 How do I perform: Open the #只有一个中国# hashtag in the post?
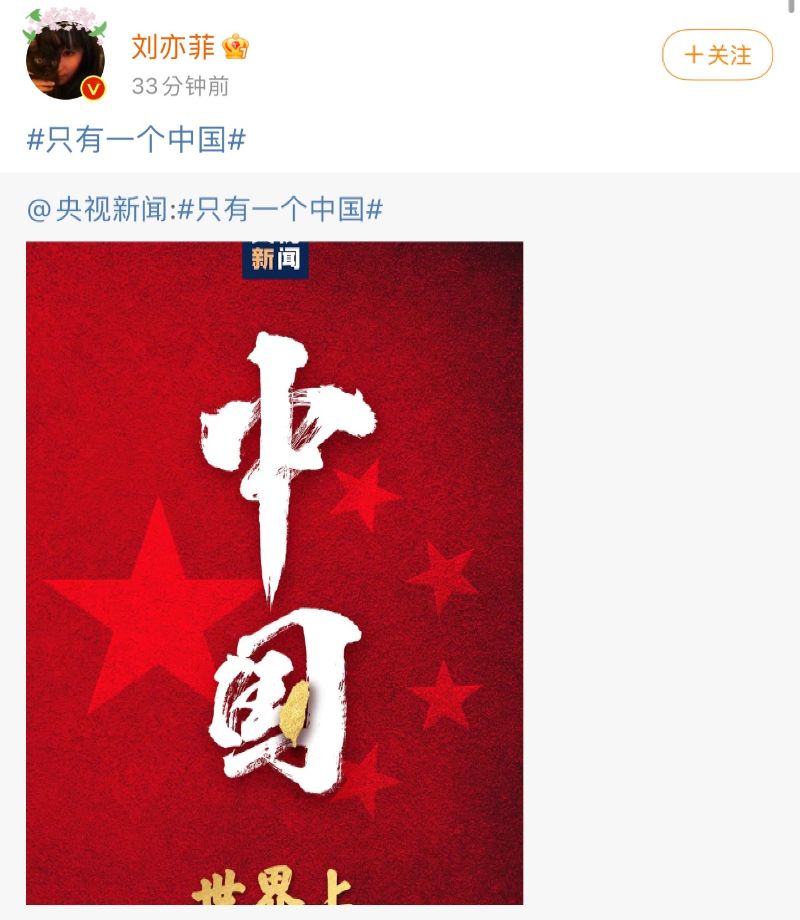(136, 139)
